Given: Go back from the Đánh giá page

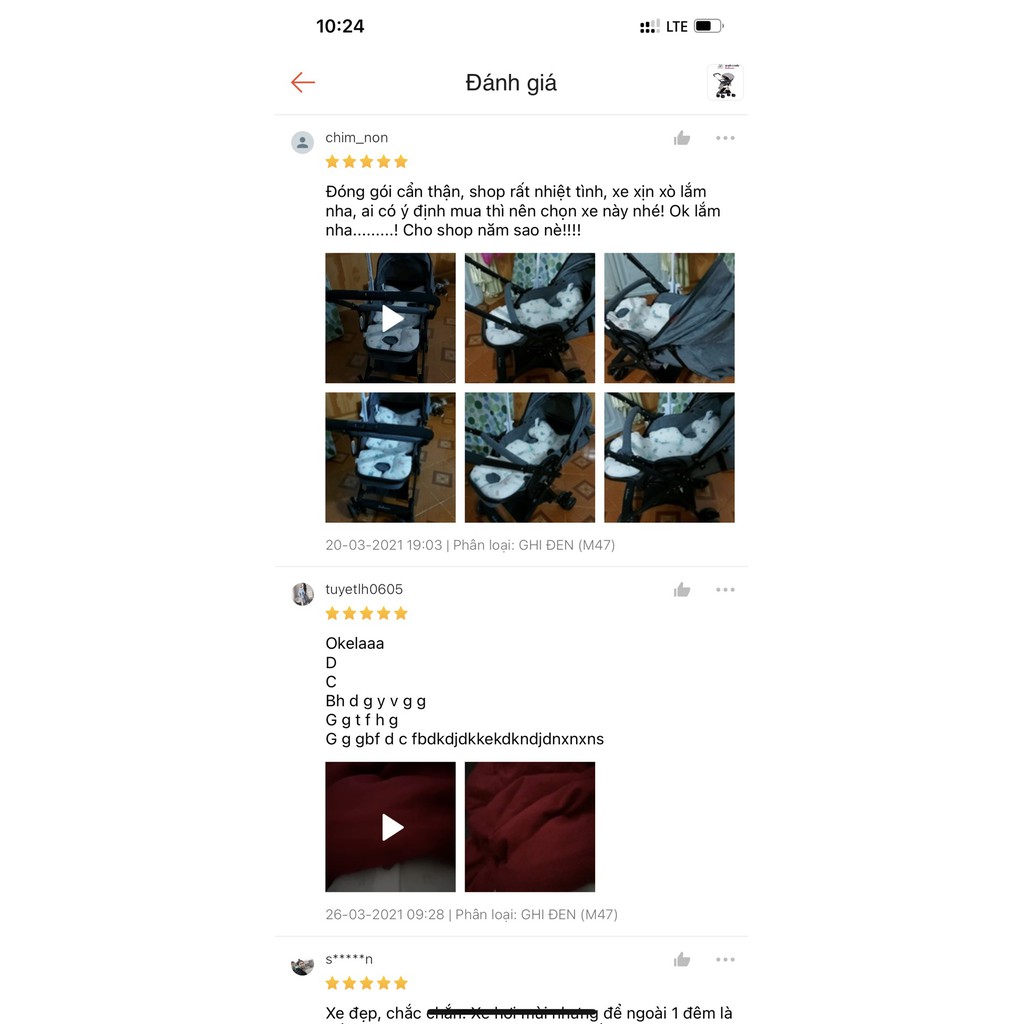Looking at the screenshot, I should pyautogui.click(x=303, y=83).
